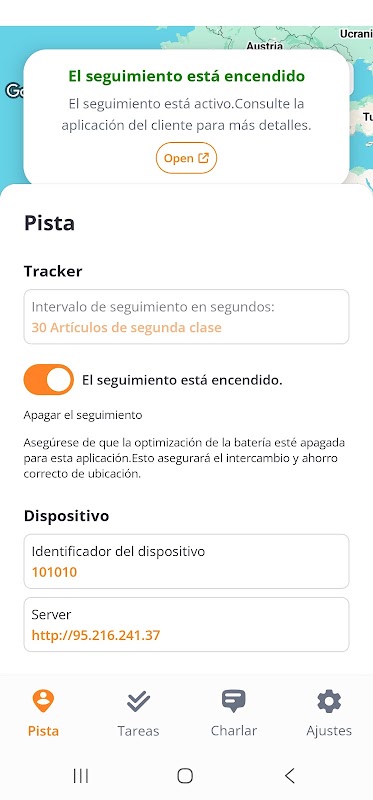
Task: Switch to the Tareas tab
Action: pyautogui.click(x=138, y=713)
